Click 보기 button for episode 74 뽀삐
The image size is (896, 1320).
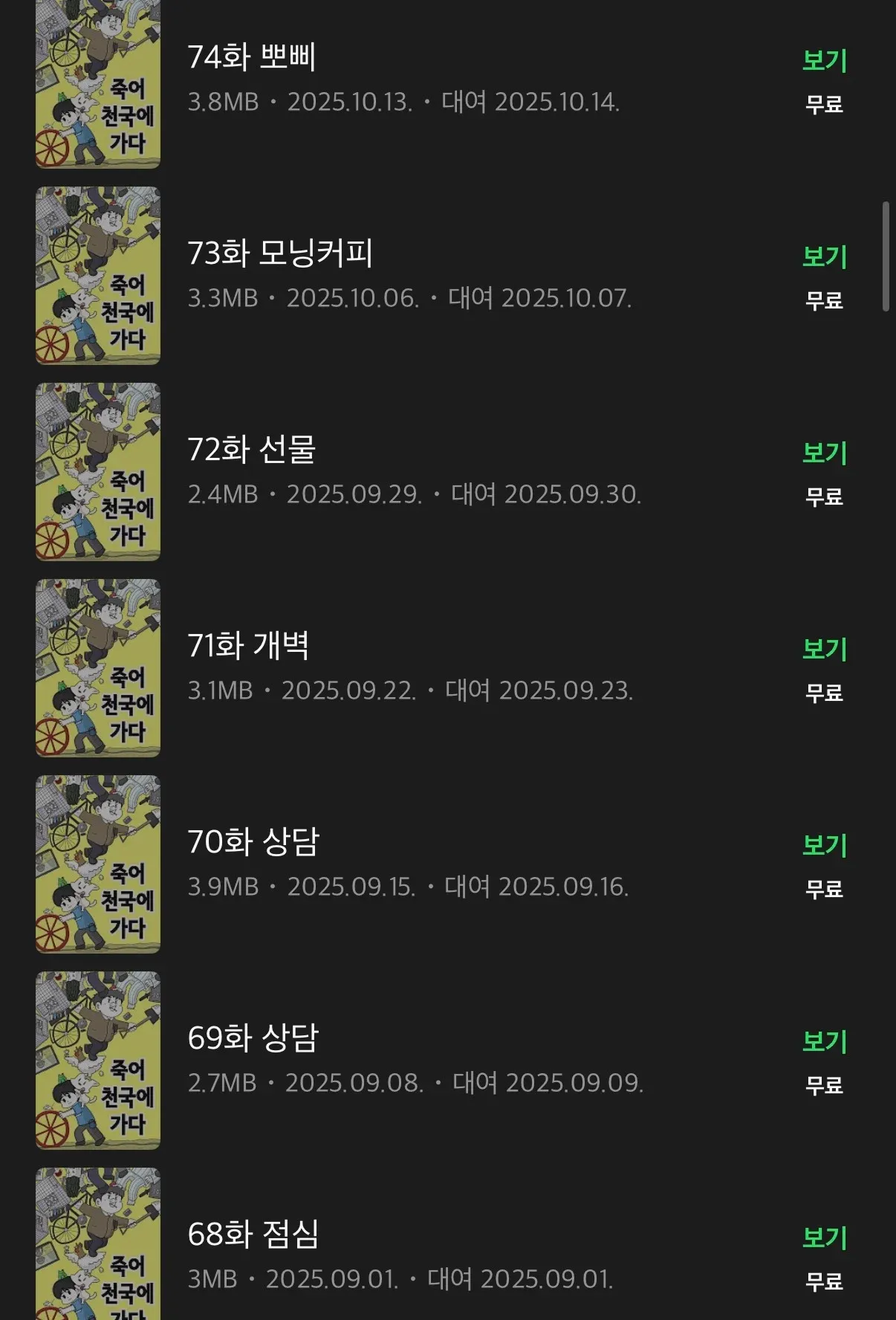click(825, 62)
